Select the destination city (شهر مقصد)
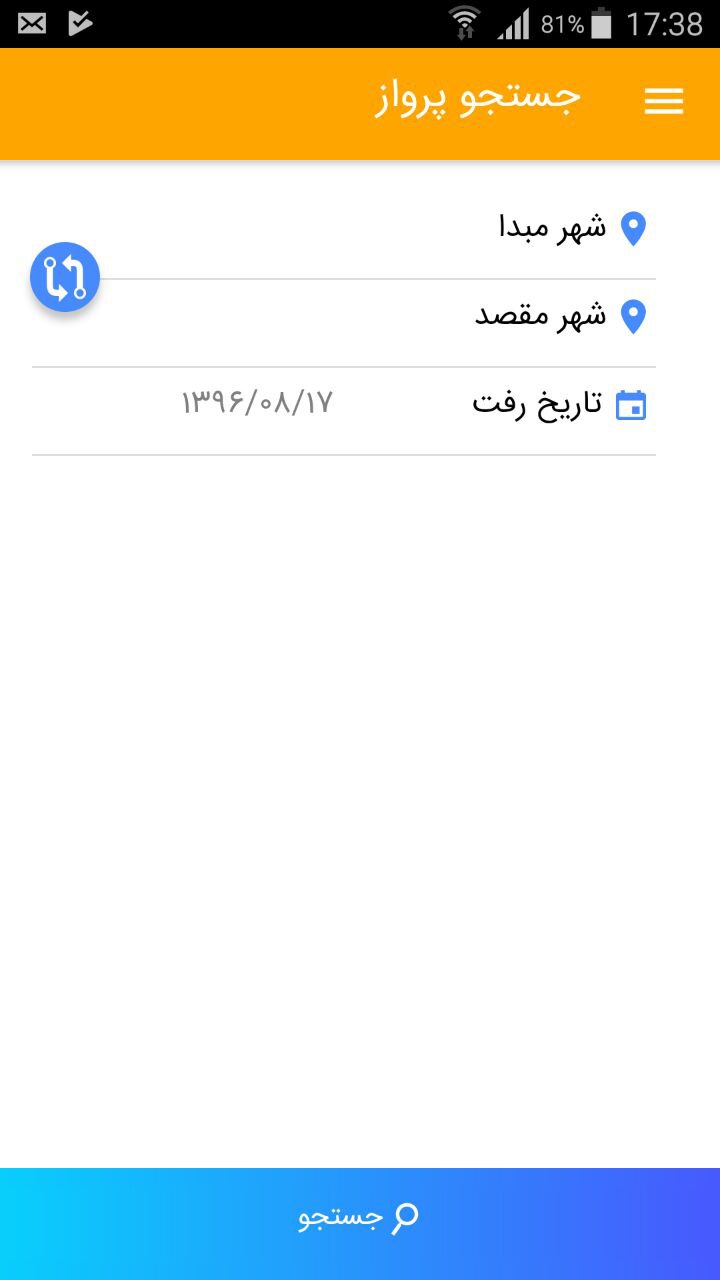This screenshot has height=1280, width=720. click(344, 317)
